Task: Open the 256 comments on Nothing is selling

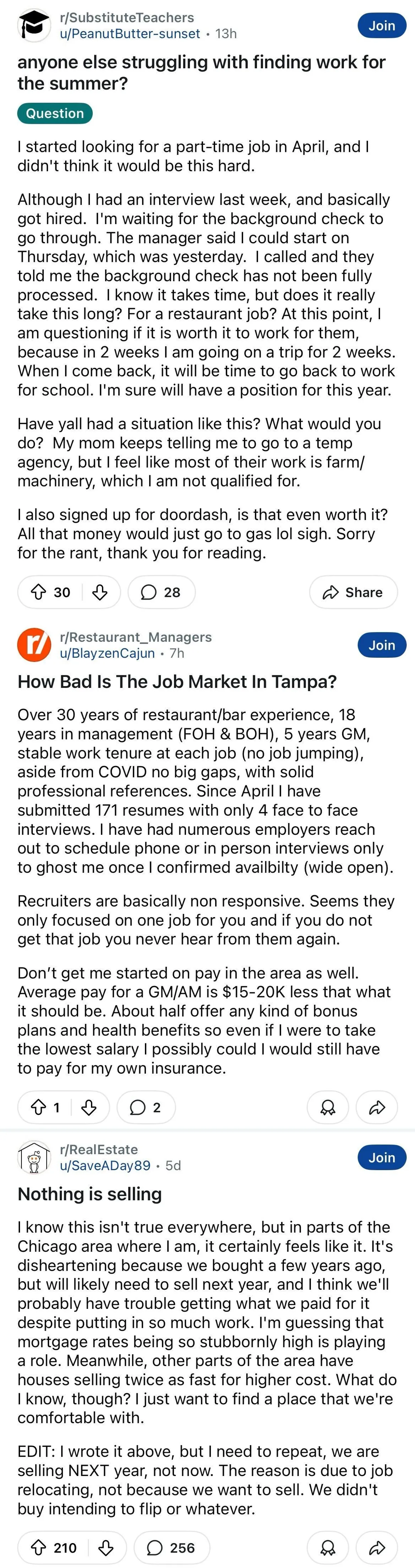Action: coord(171,1548)
